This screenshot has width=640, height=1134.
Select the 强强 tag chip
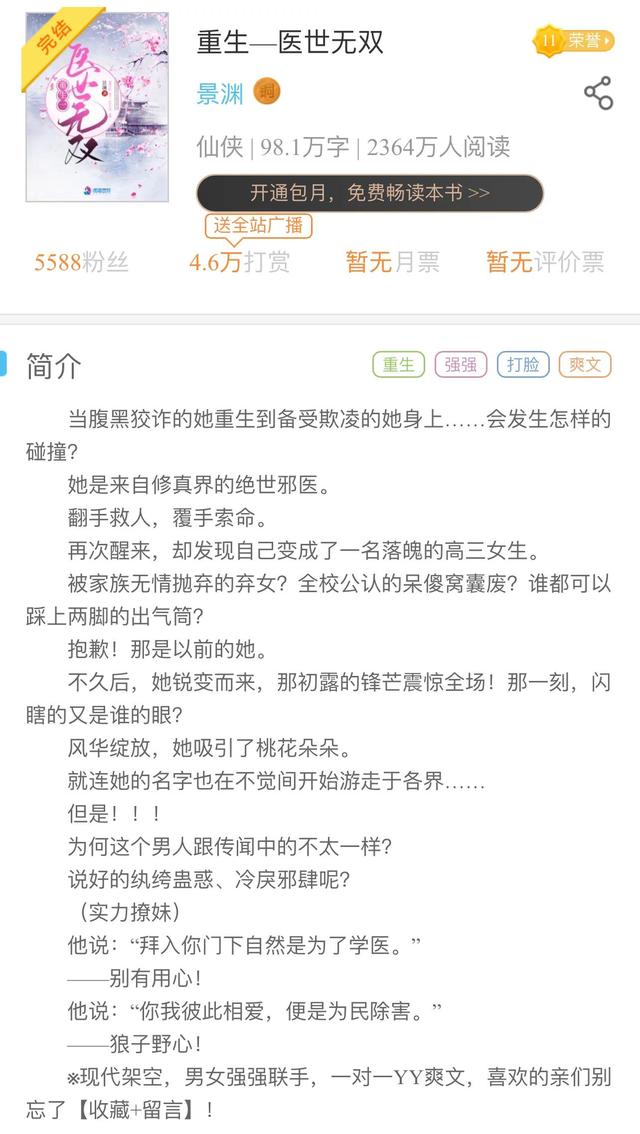click(x=461, y=364)
